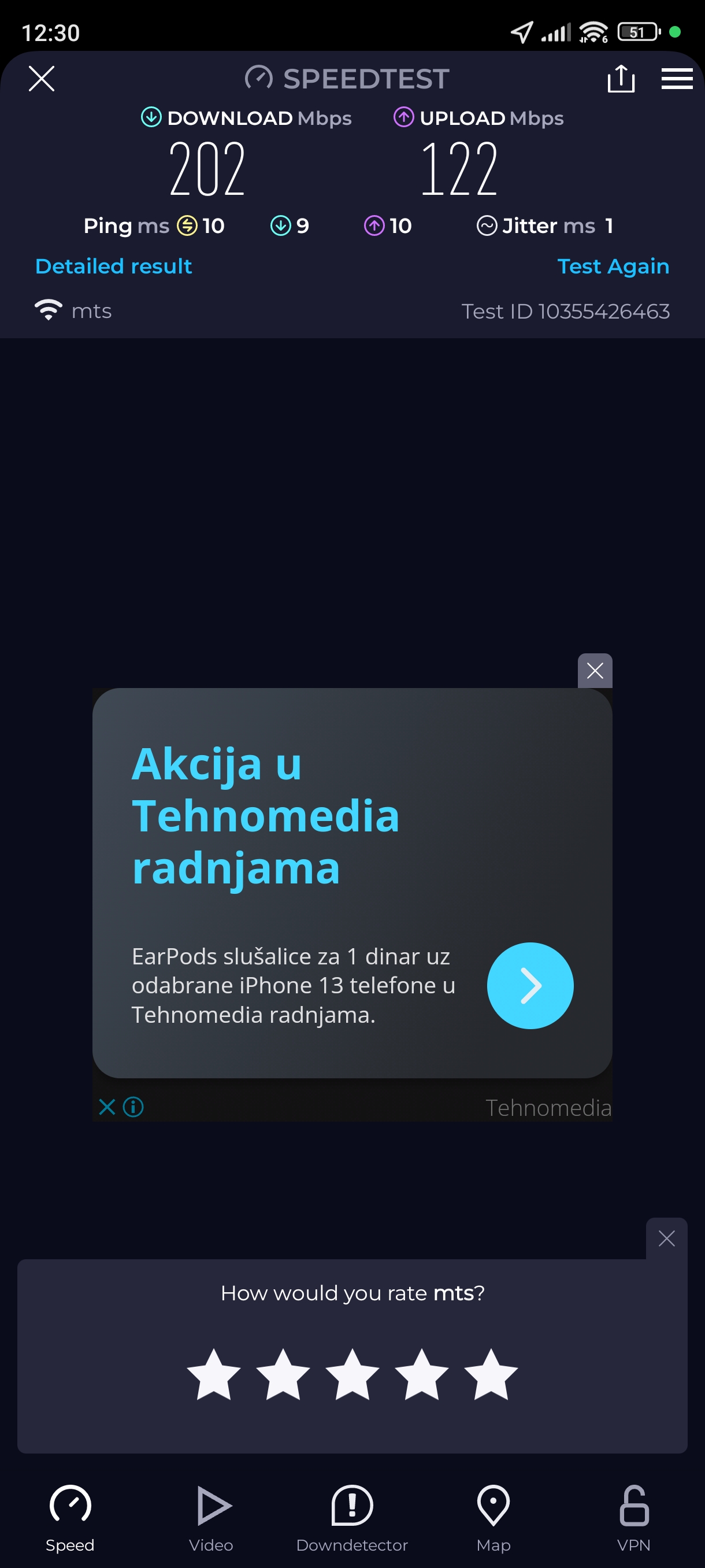Rate mts three stars
Image resolution: width=705 pixels, height=1568 pixels.
click(352, 1374)
